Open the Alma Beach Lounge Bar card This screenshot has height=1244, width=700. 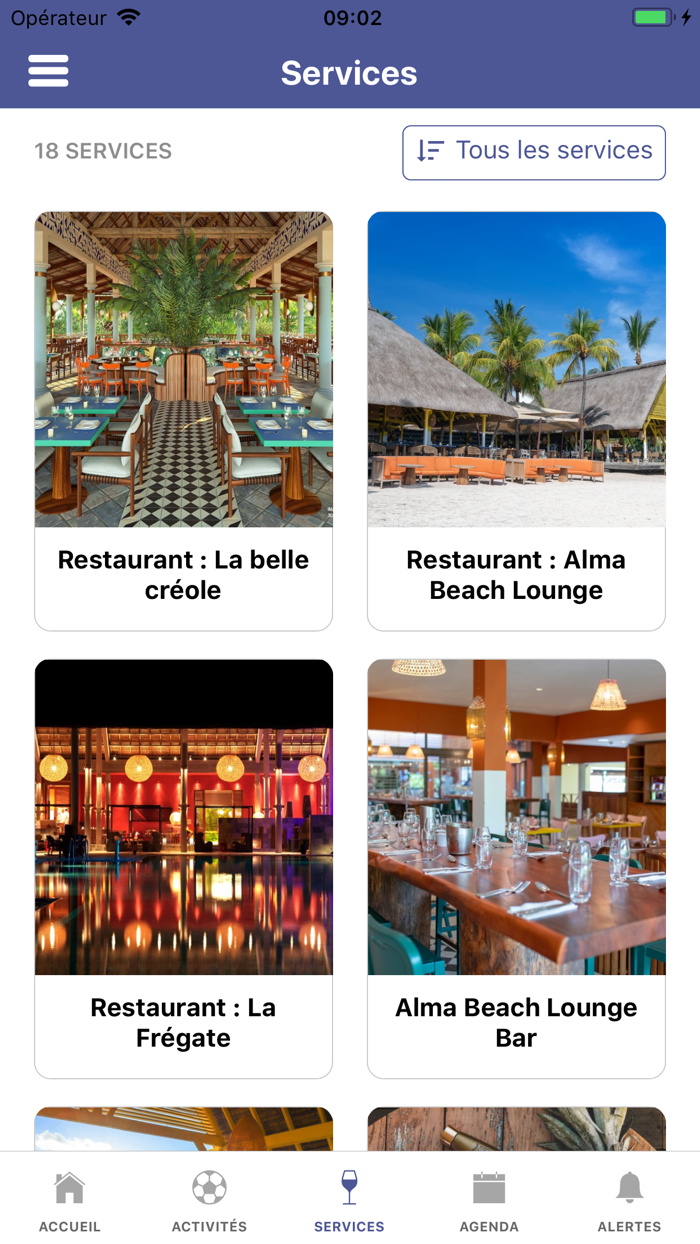[516, 868]
